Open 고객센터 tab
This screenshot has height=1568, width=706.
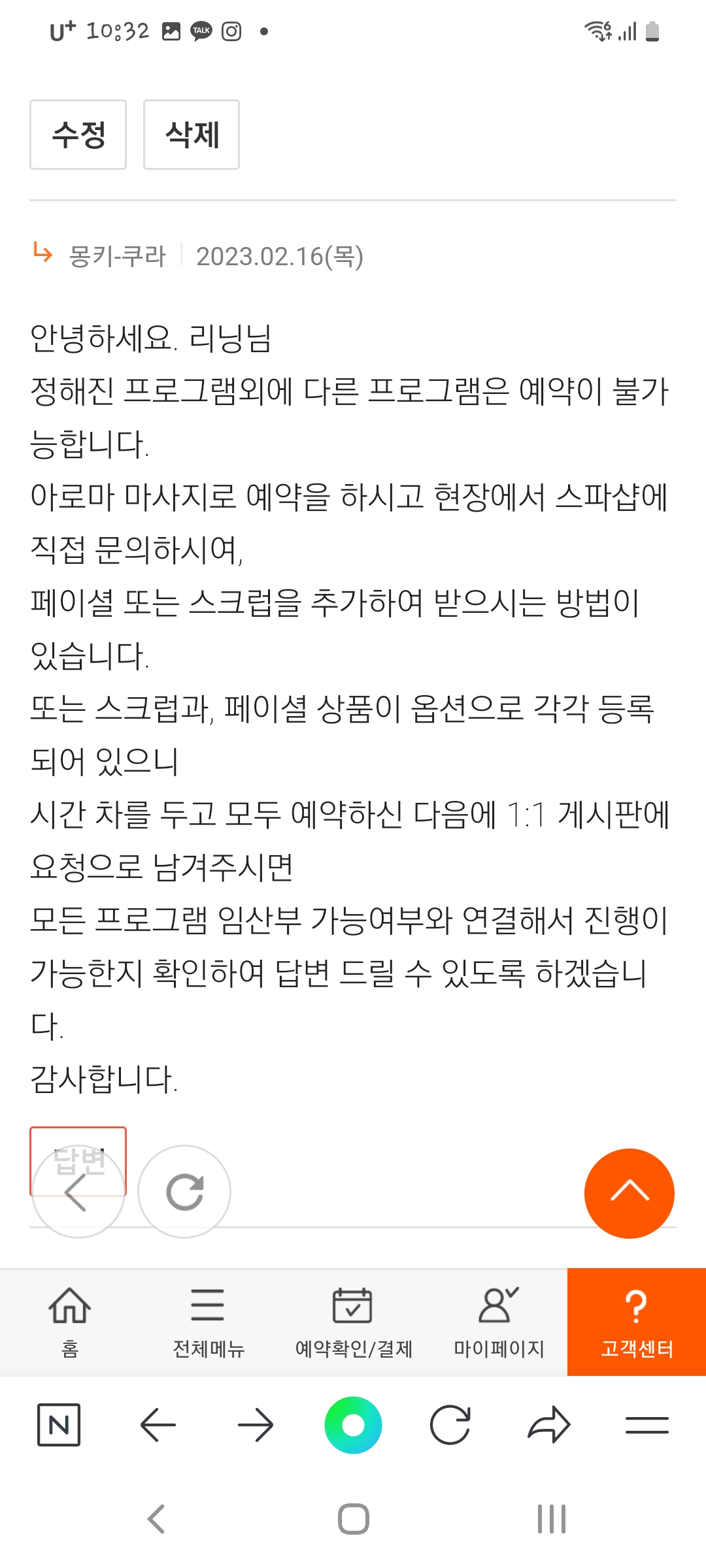point(637,1322)
